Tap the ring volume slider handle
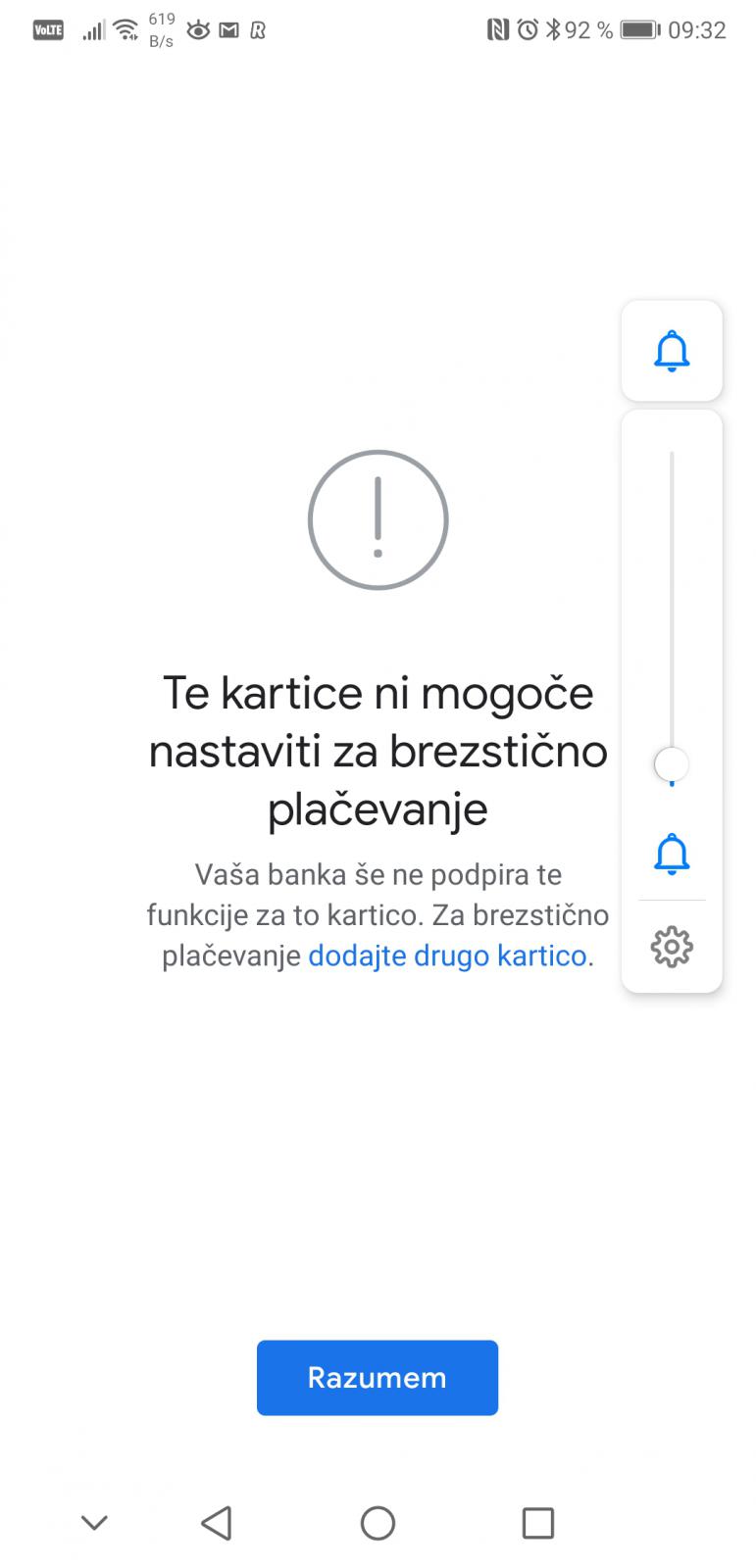756x1568 pixels. 672,764
